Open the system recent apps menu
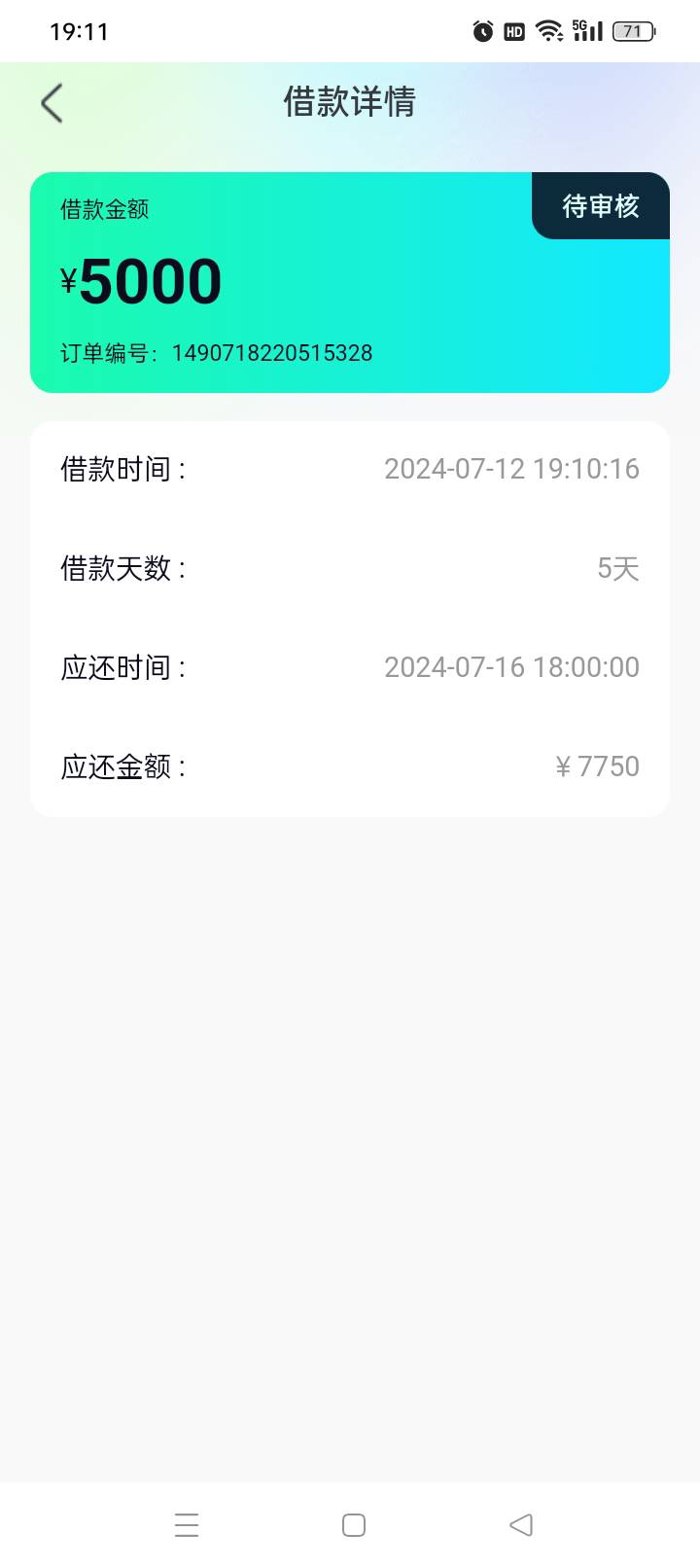The width and height of the screenshot is (700, 1568). [187, 1524]
